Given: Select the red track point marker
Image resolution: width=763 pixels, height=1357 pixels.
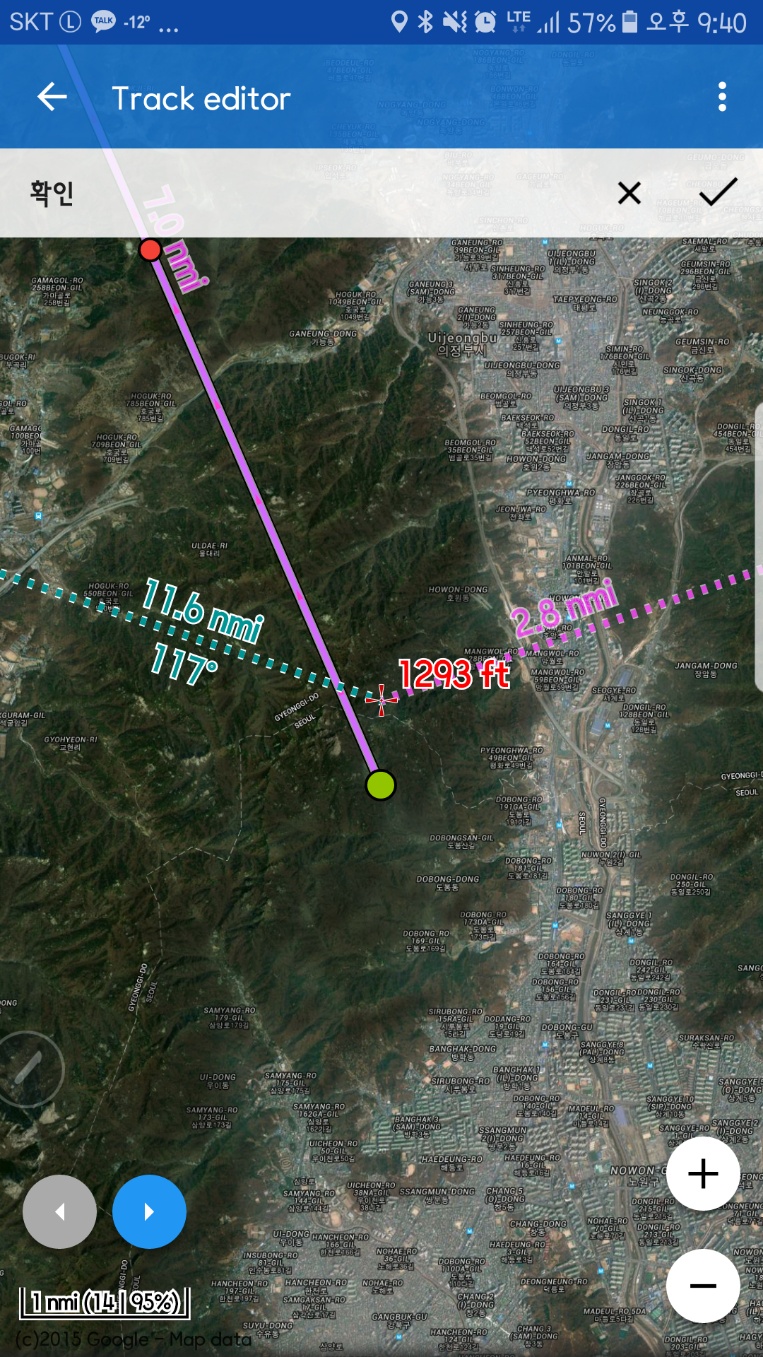Looking at the screenshot, I should pyautogui.click(x=151, y=249).
